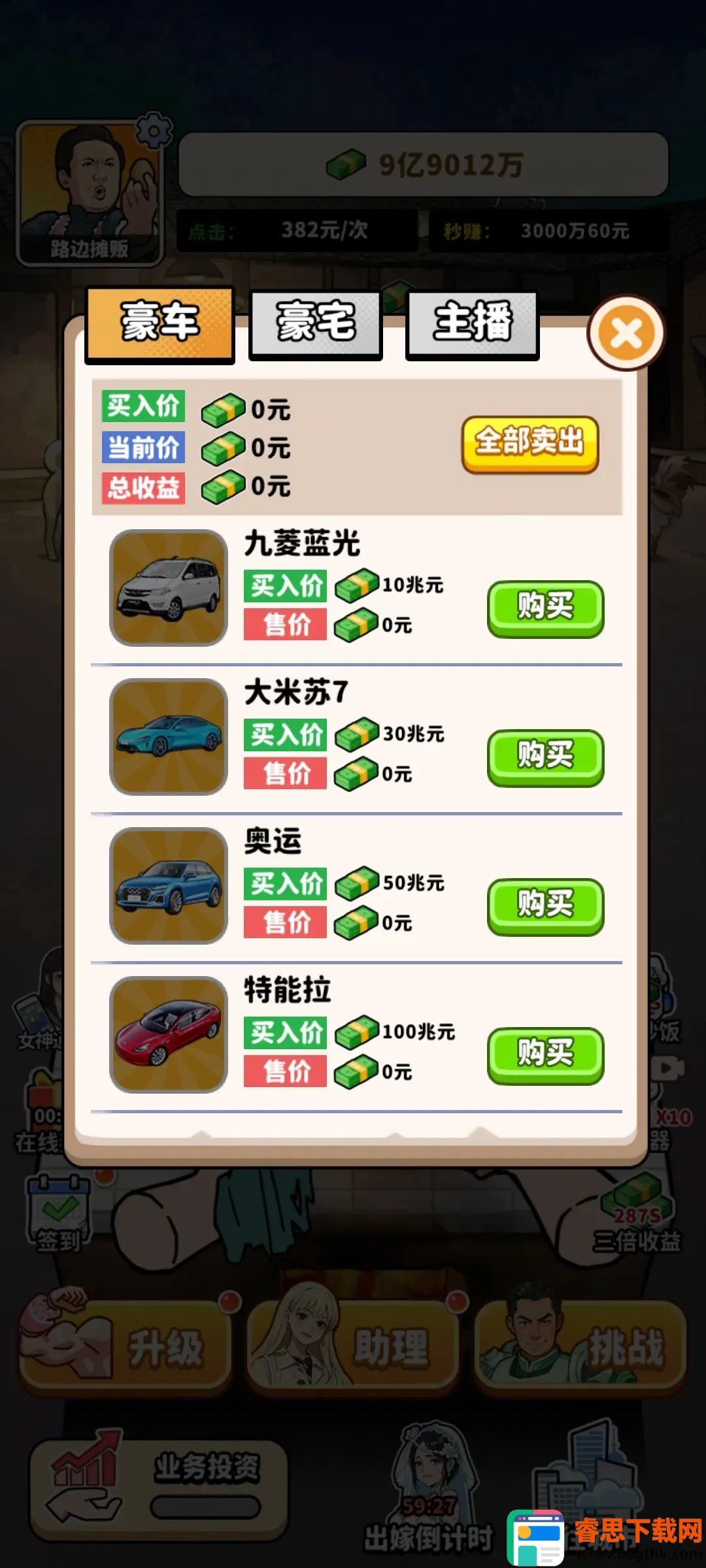
Task: Switch to the 主播 tab
Action: 472,323
